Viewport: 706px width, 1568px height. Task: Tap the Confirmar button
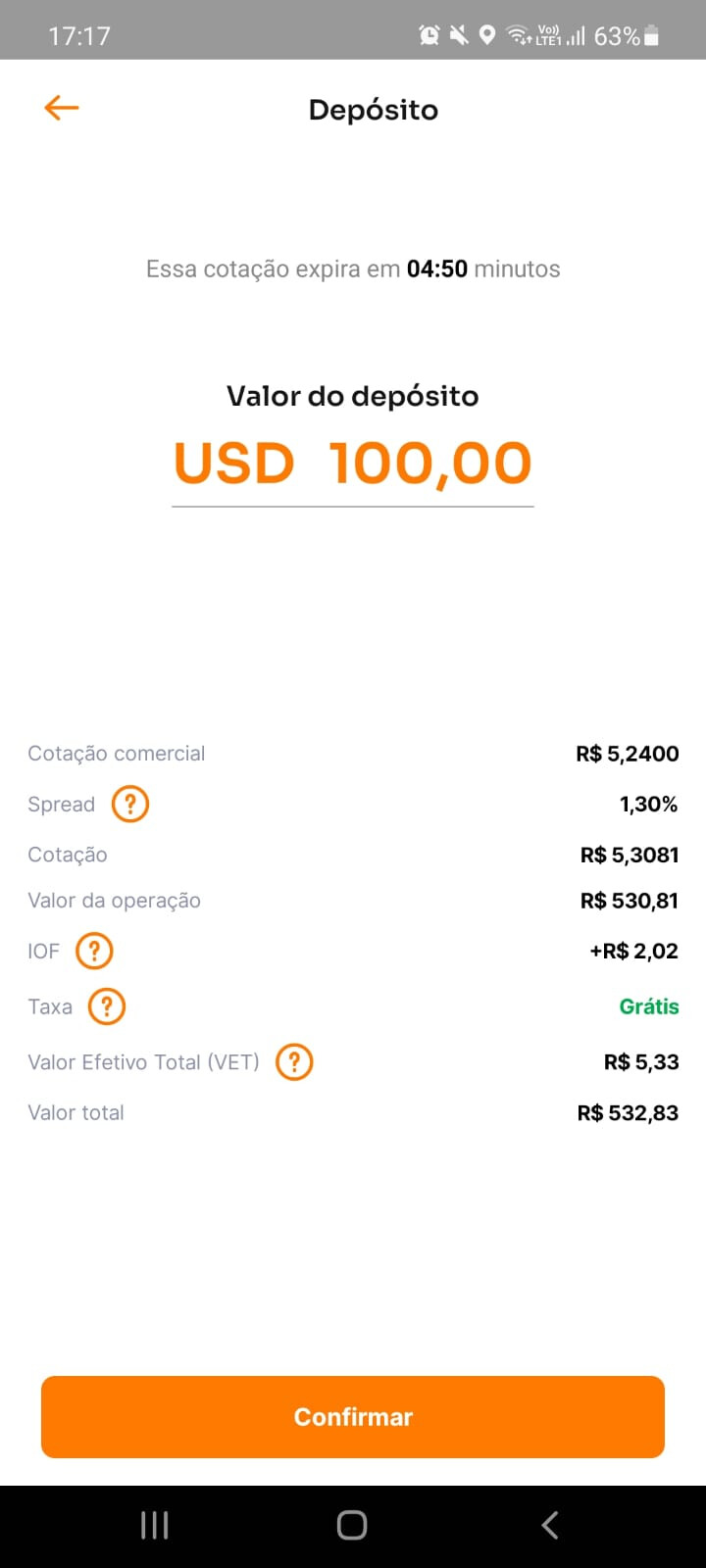coord(353,1417)
